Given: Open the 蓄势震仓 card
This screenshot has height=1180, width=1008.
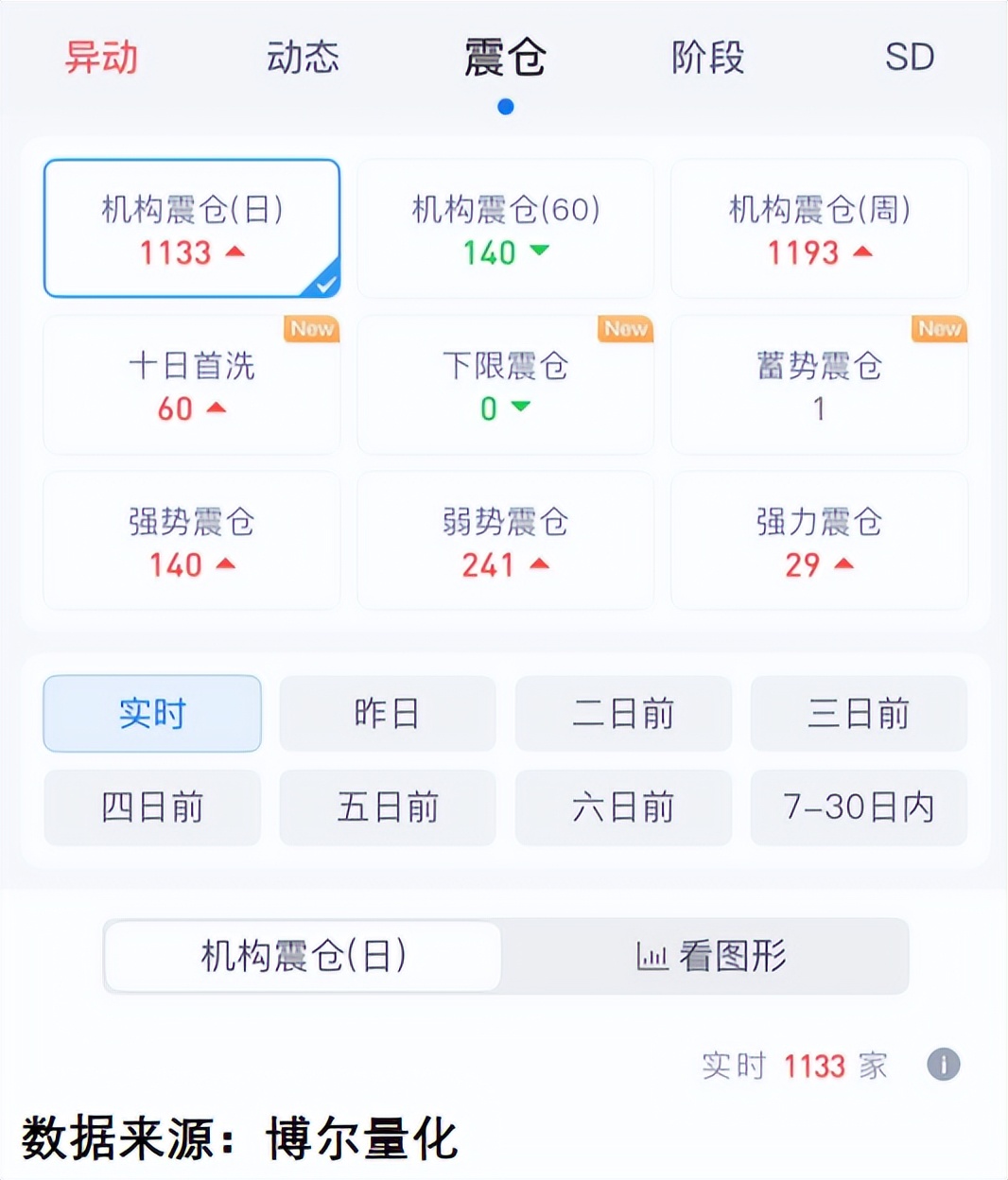Looking at the screenshot, I should point(819,386).
